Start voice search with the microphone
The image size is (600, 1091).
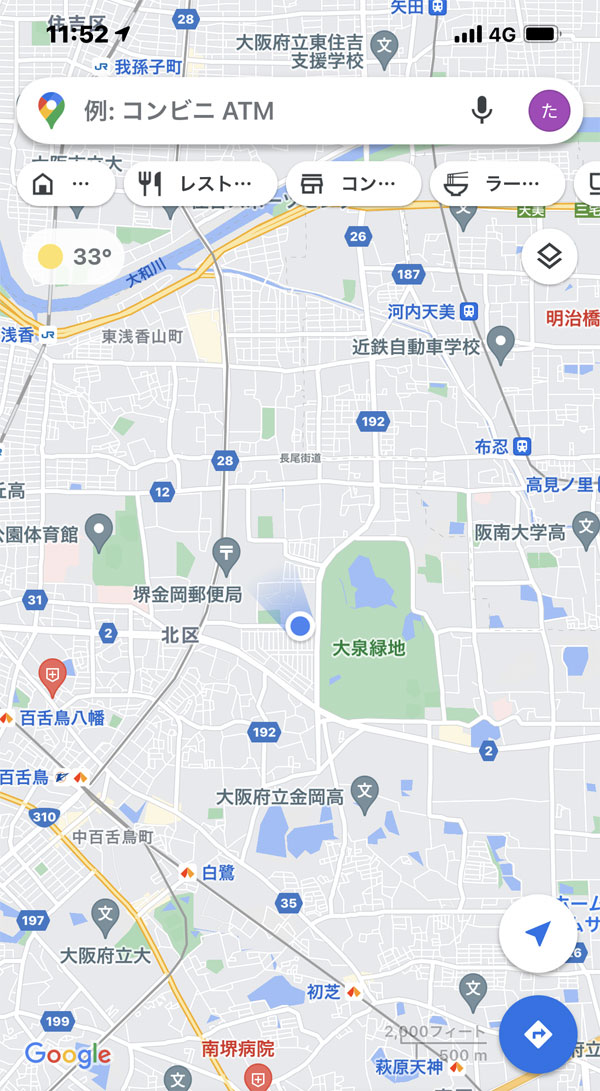(x=482, y=110)
